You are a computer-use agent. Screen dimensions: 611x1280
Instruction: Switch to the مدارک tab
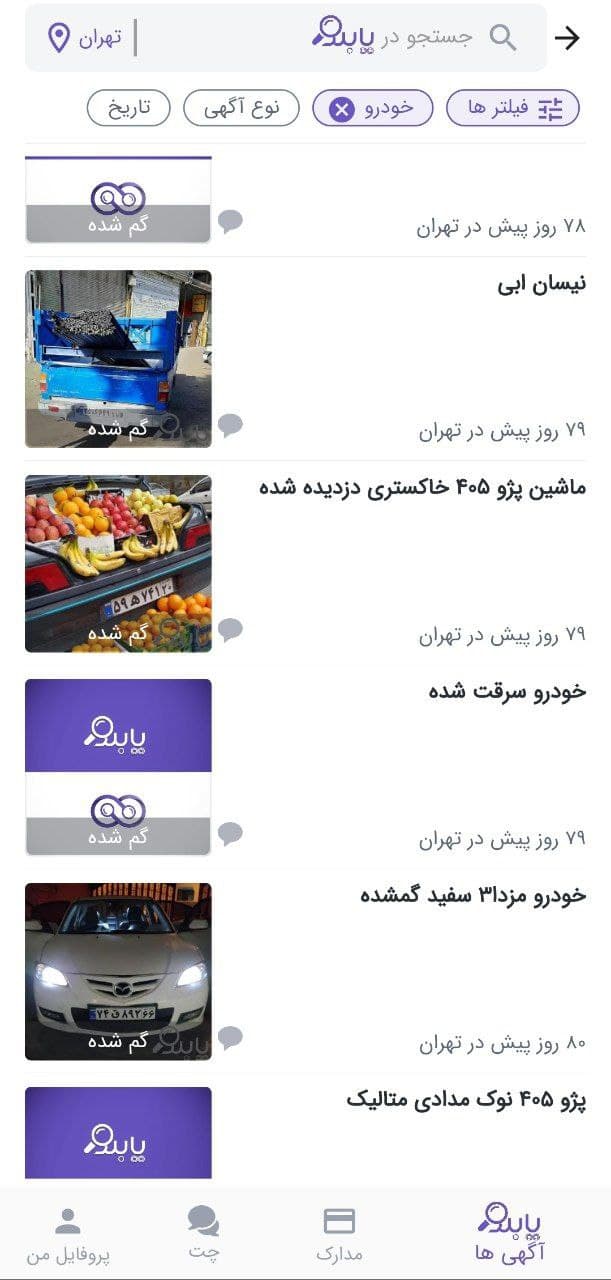[340, 1233]
